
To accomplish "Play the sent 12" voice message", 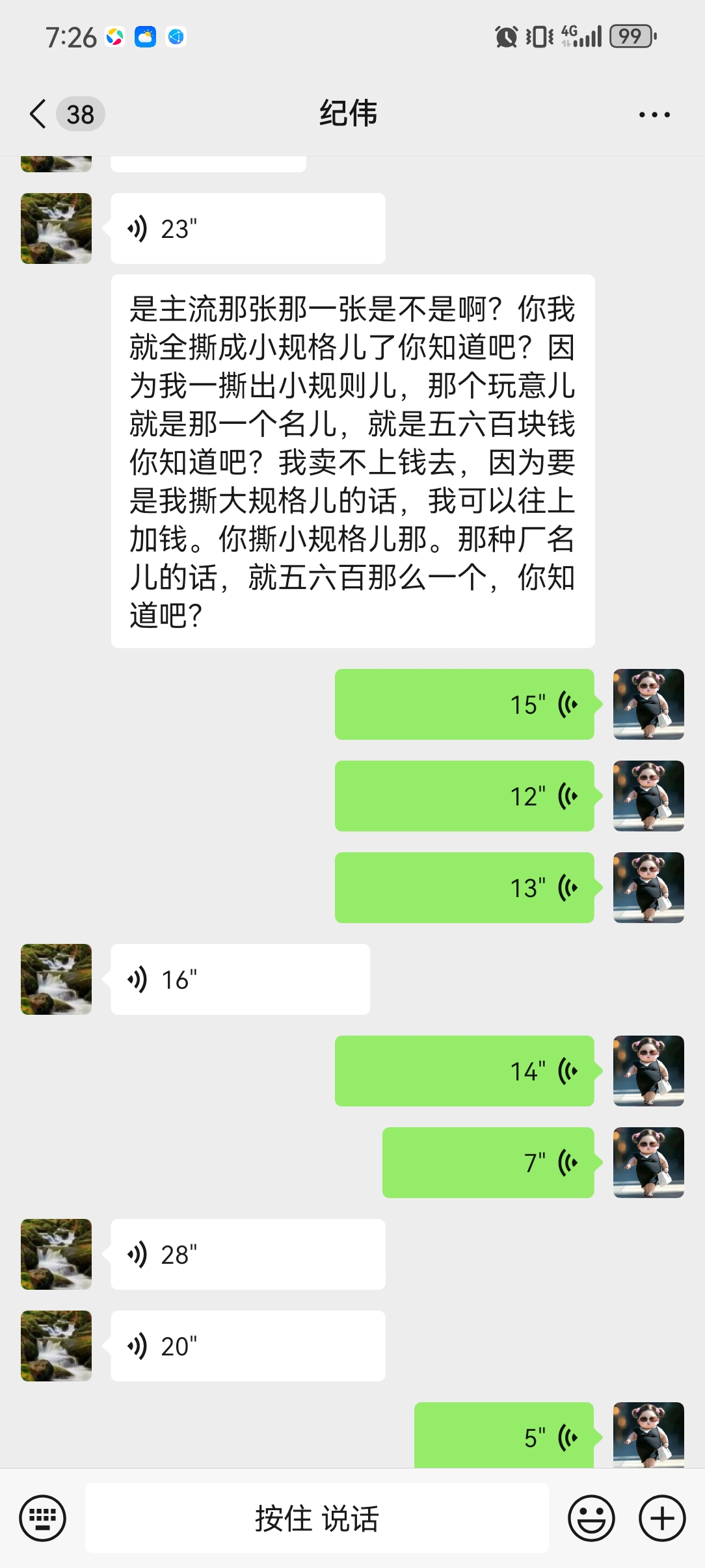I will tap(464, 796).
